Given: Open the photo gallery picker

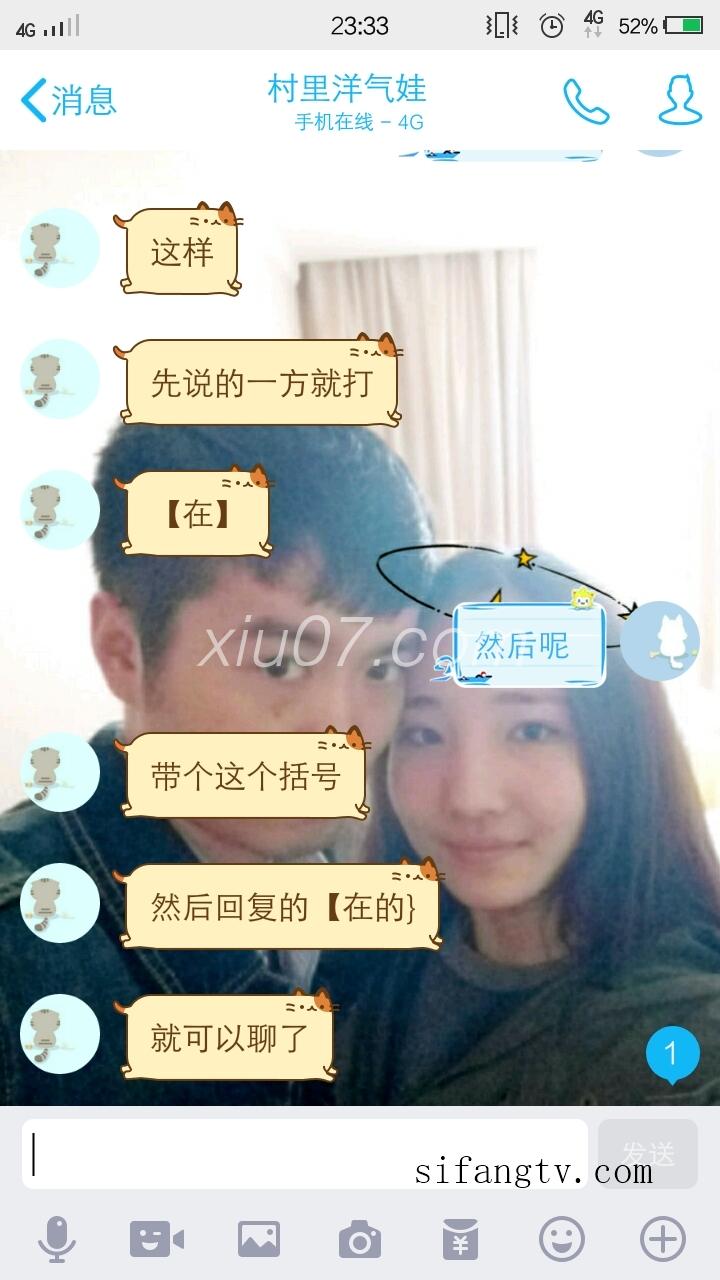Looking at the screenshot, I should coord(258,1240).
